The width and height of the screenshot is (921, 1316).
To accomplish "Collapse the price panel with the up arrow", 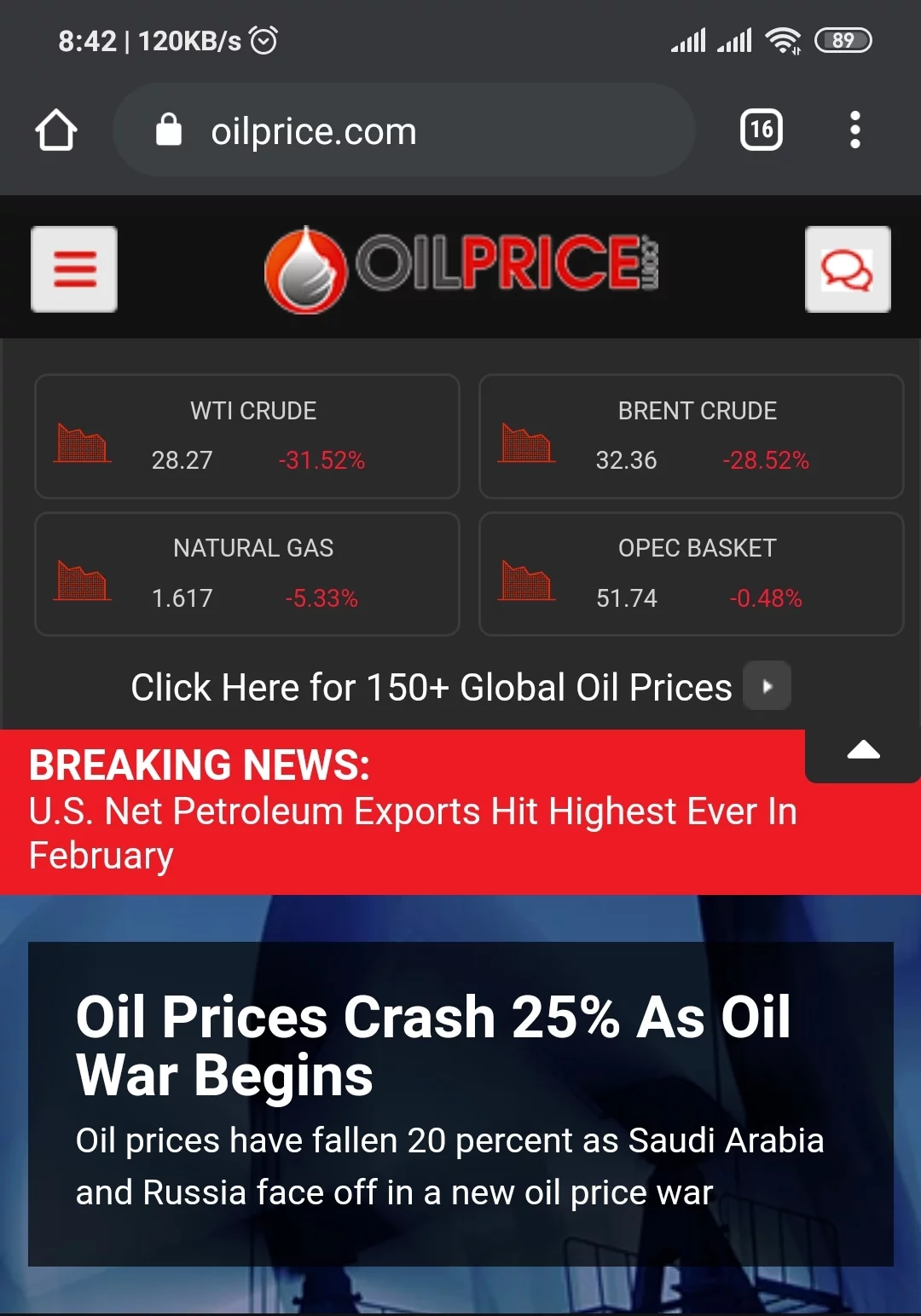I will pos(863,751).
